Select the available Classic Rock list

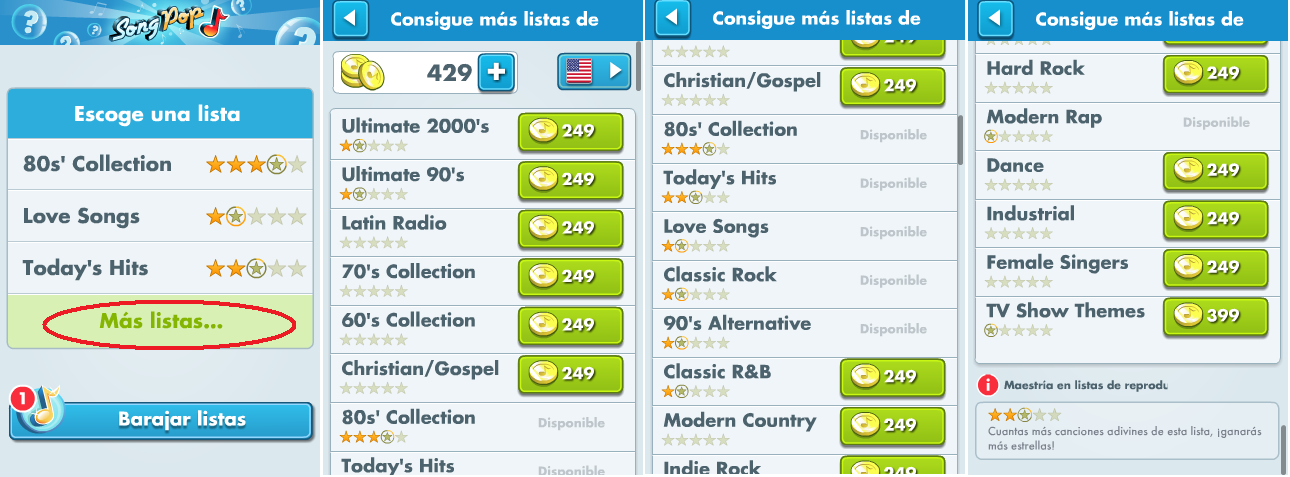[806, 283]
